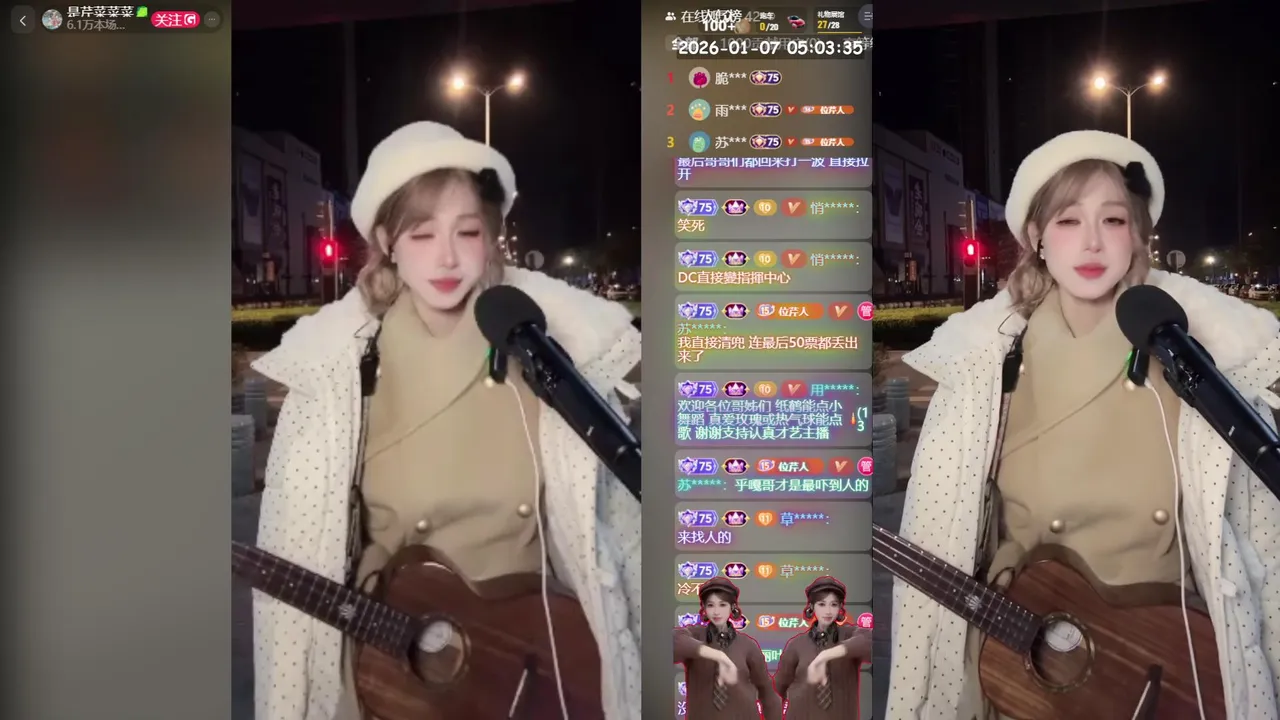Follow the streamer with the 关注 button
The height and width of the screenshot is (720, 1280).
tap(175, 19)
